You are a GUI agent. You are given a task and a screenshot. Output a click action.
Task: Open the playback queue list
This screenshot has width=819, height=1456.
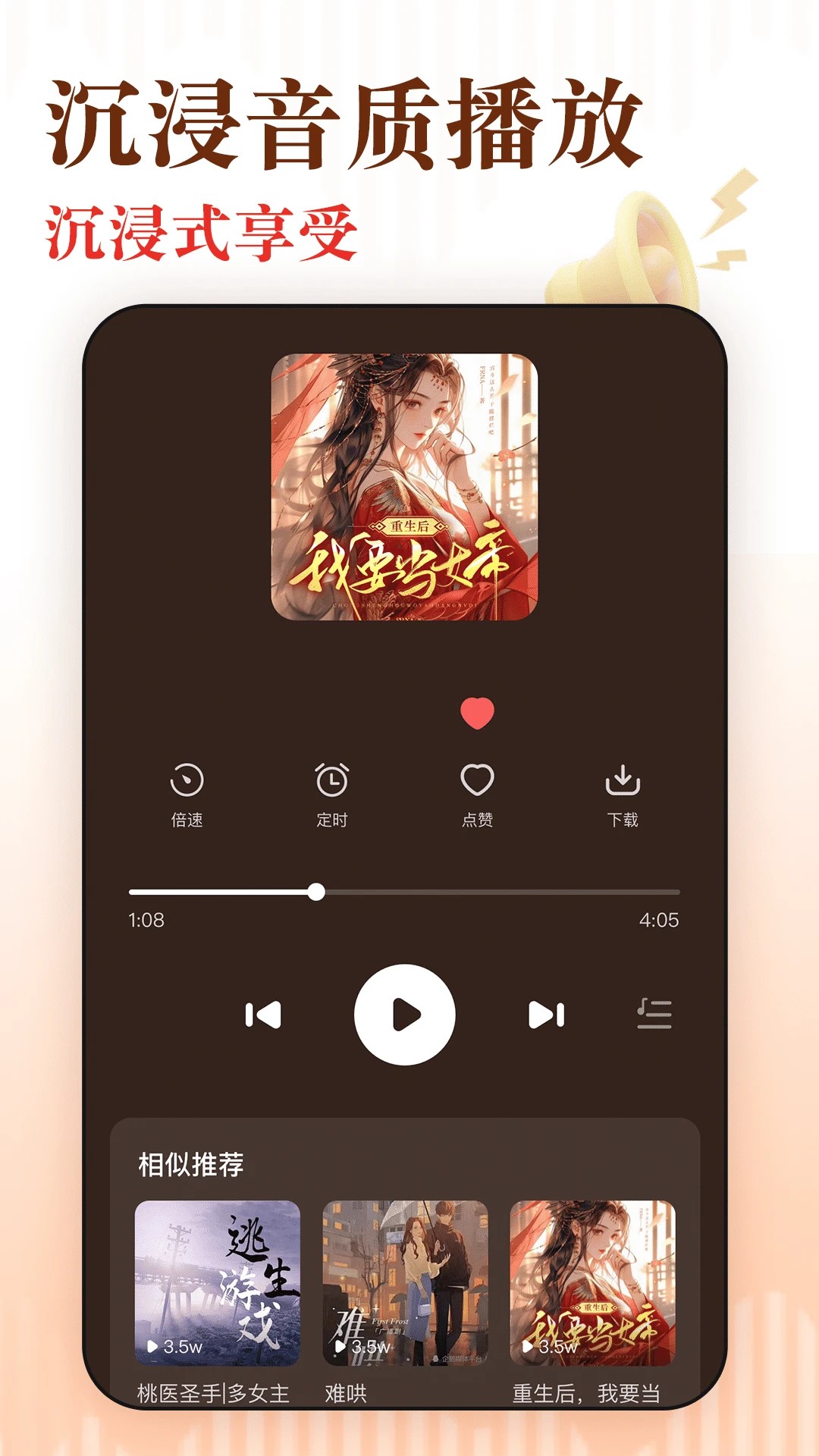pyautogui.click(x=654, y=1012)
